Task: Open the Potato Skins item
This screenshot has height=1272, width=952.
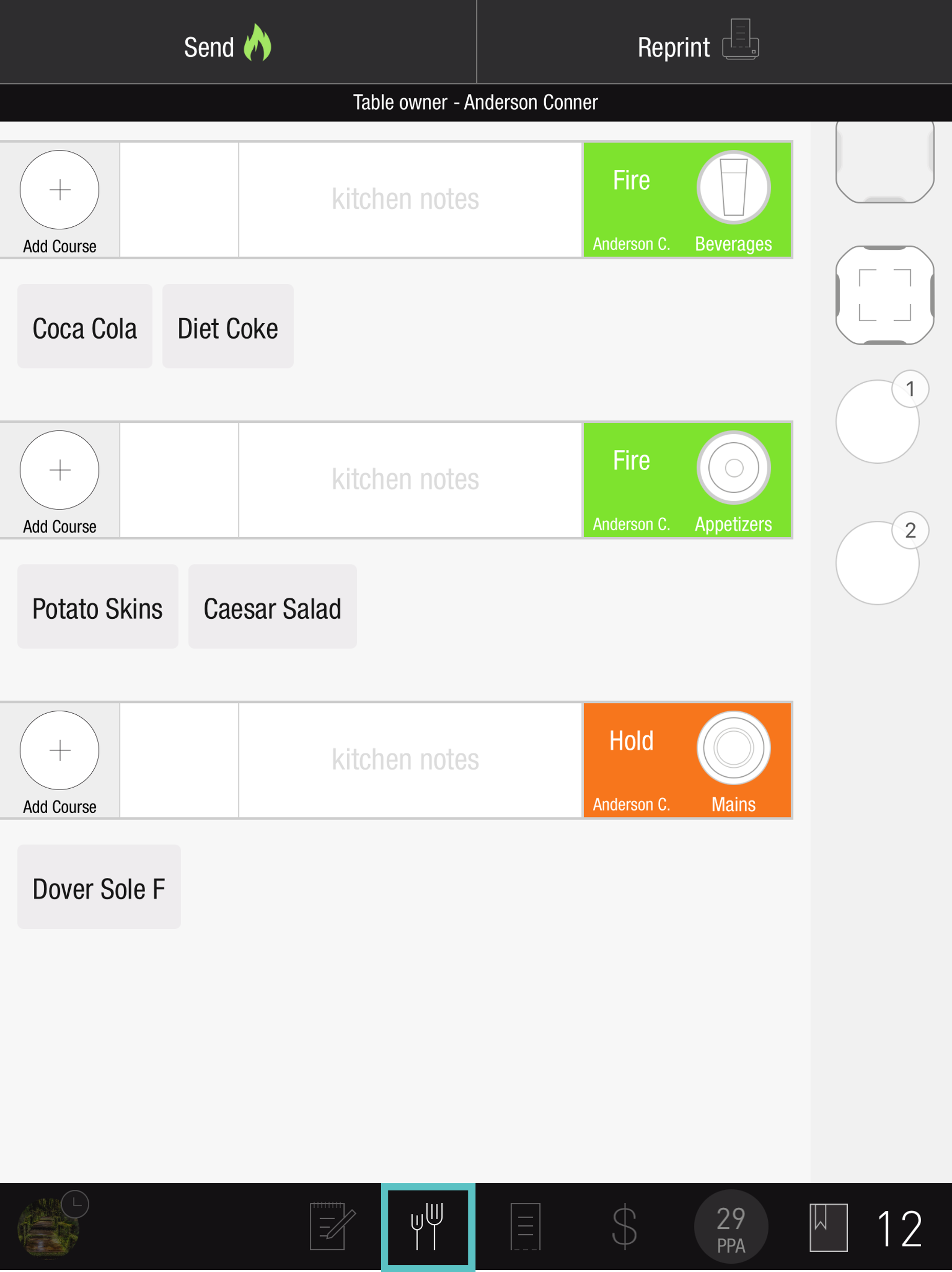Action: (97, 609)
